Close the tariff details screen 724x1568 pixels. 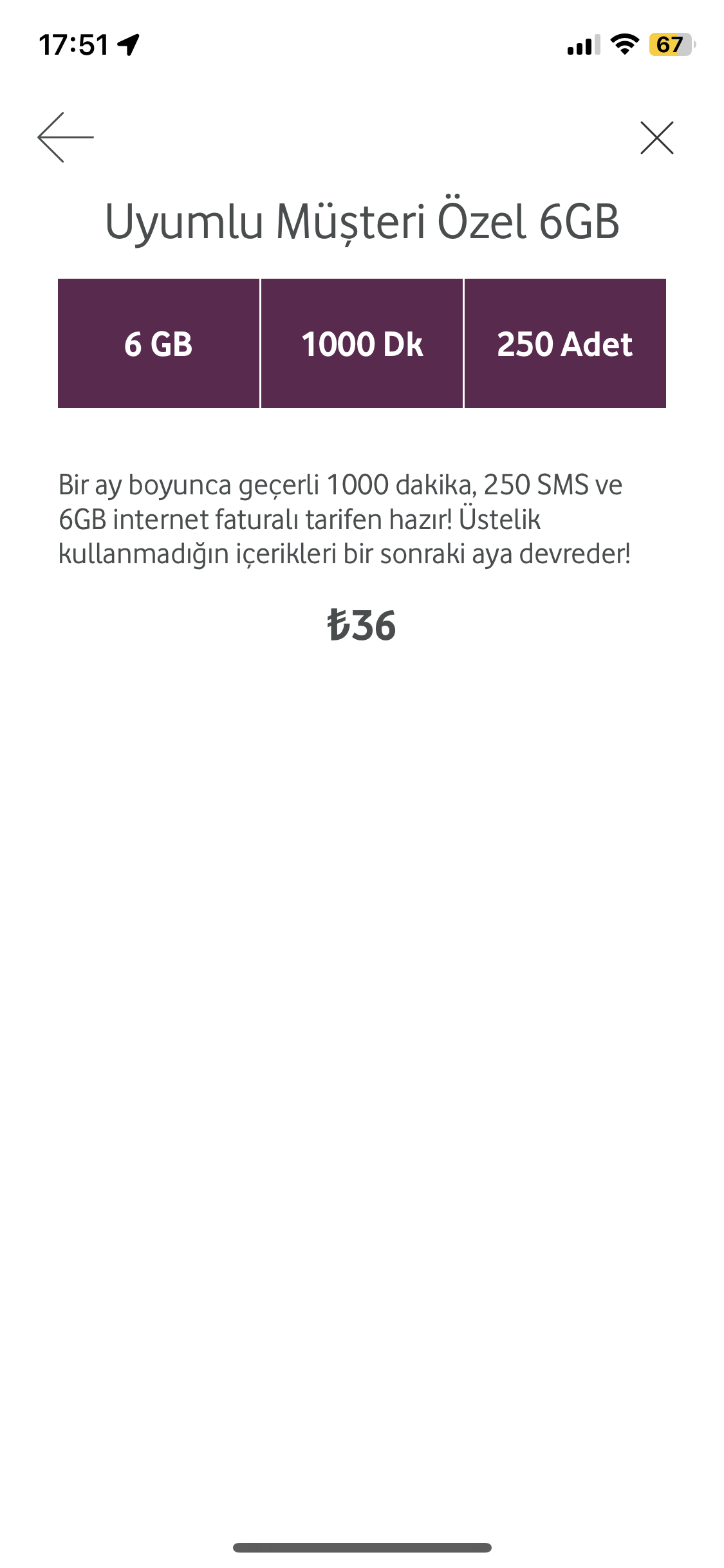(x=656, y=138)
